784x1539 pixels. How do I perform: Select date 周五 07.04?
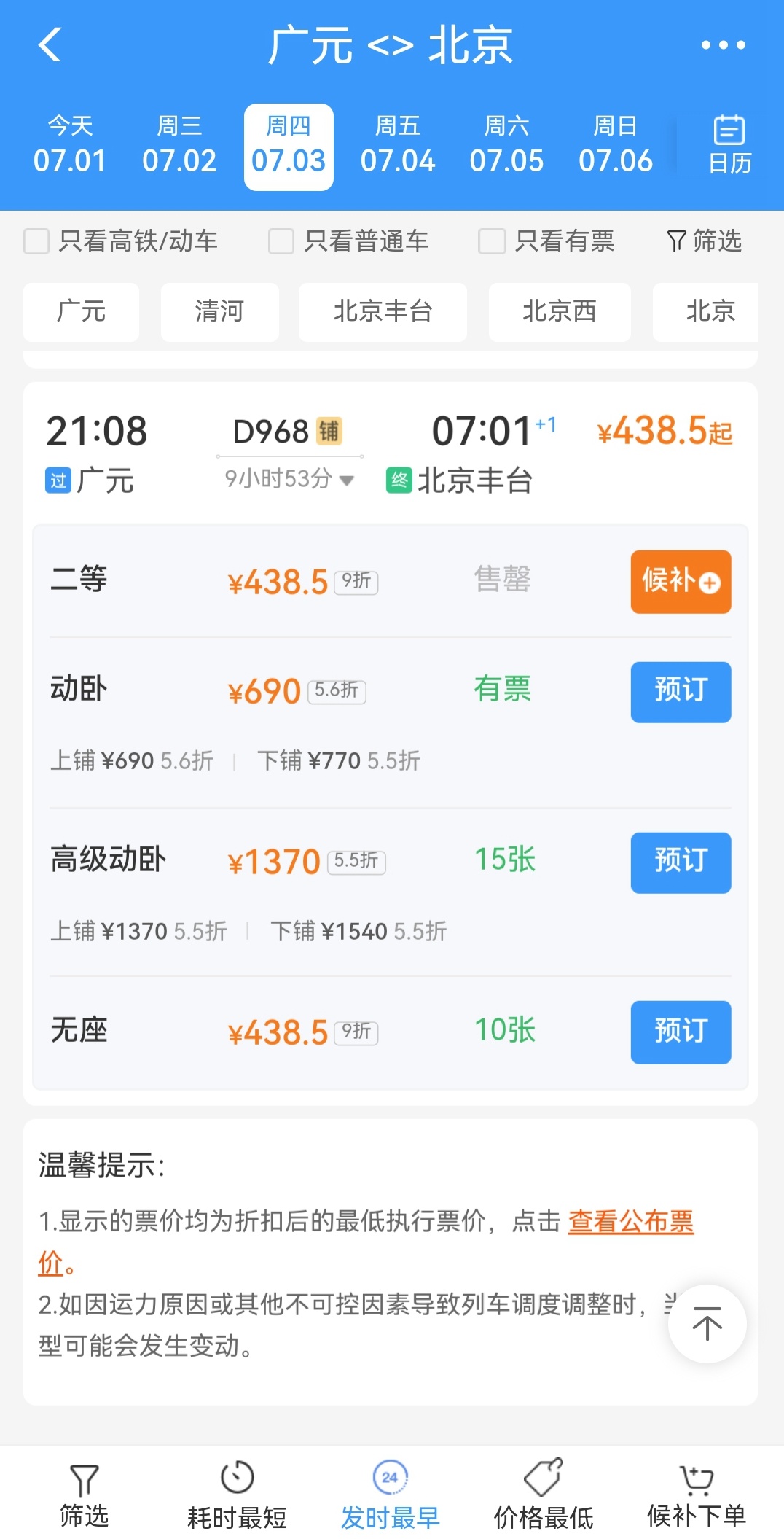[397, 147]
